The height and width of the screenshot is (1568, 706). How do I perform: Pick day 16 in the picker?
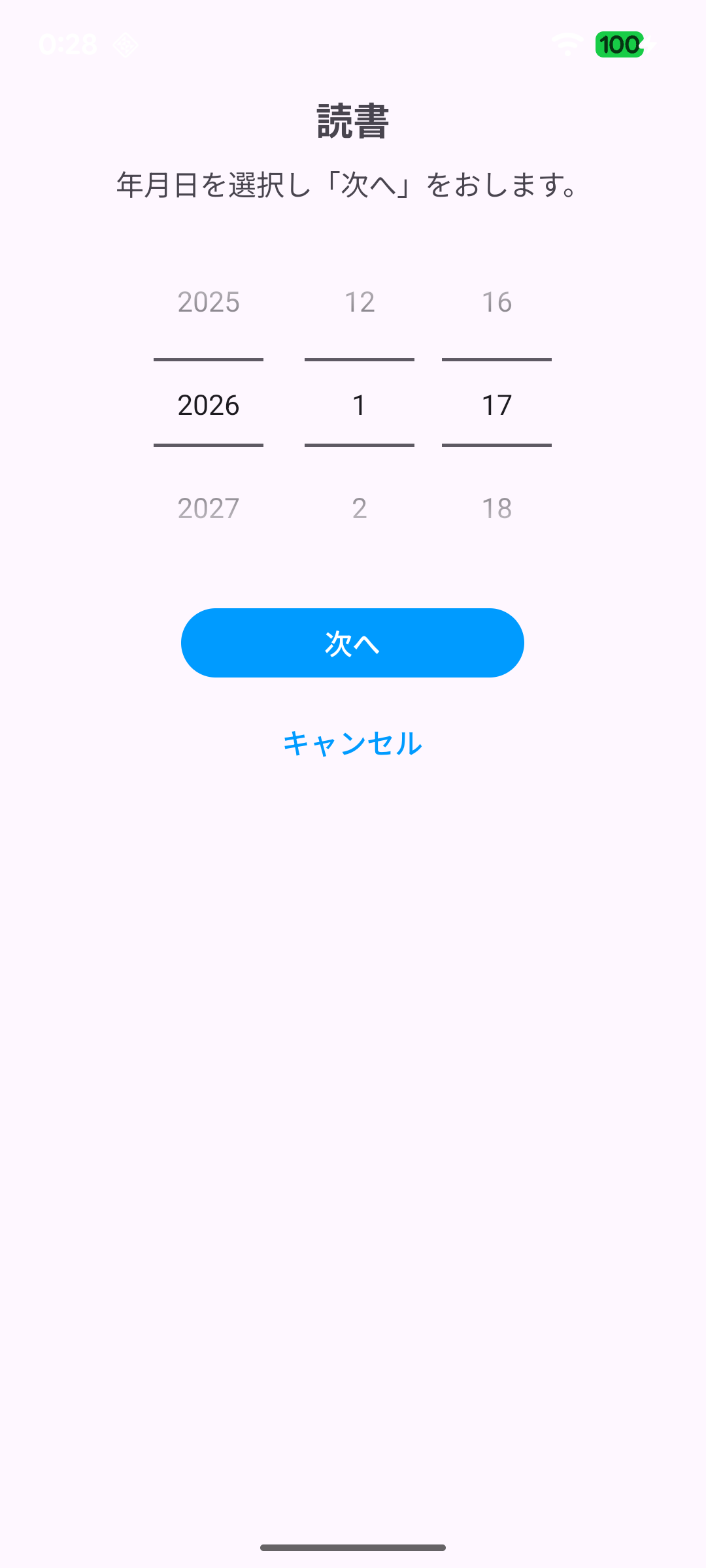click(x=497, y=302)
